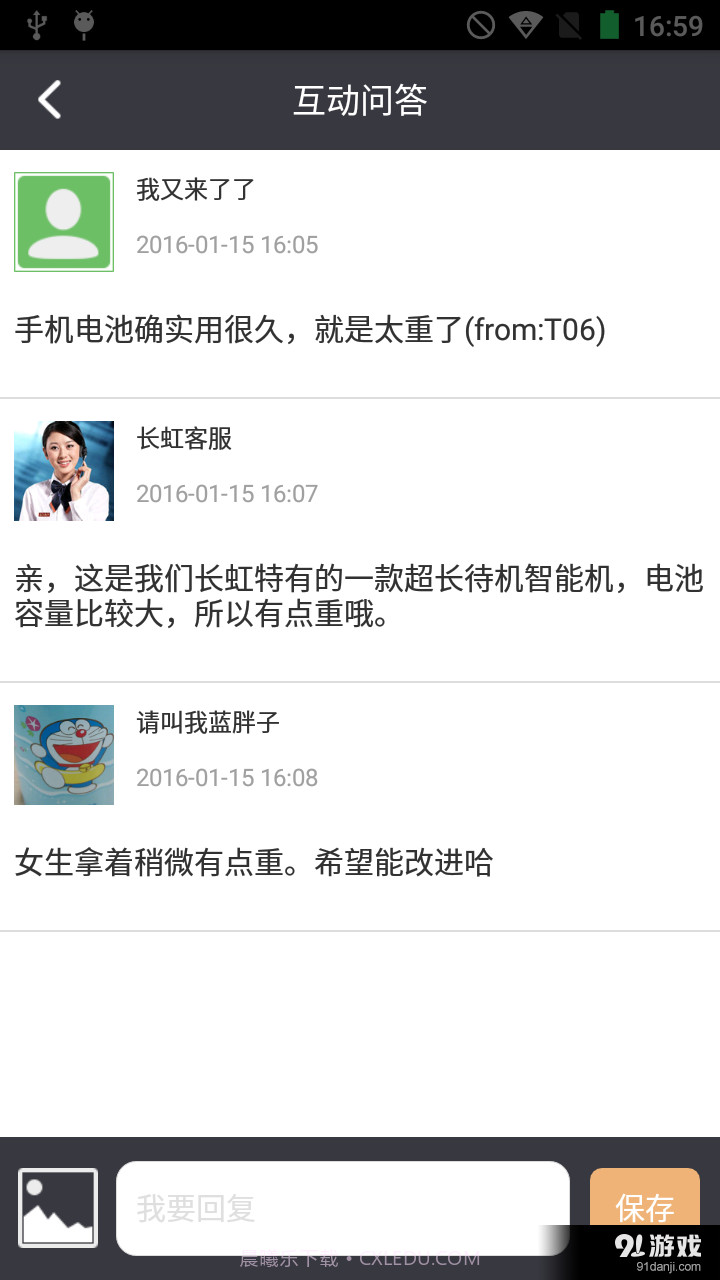
Task: Select the 互动问答 header title
Action: 360,100
